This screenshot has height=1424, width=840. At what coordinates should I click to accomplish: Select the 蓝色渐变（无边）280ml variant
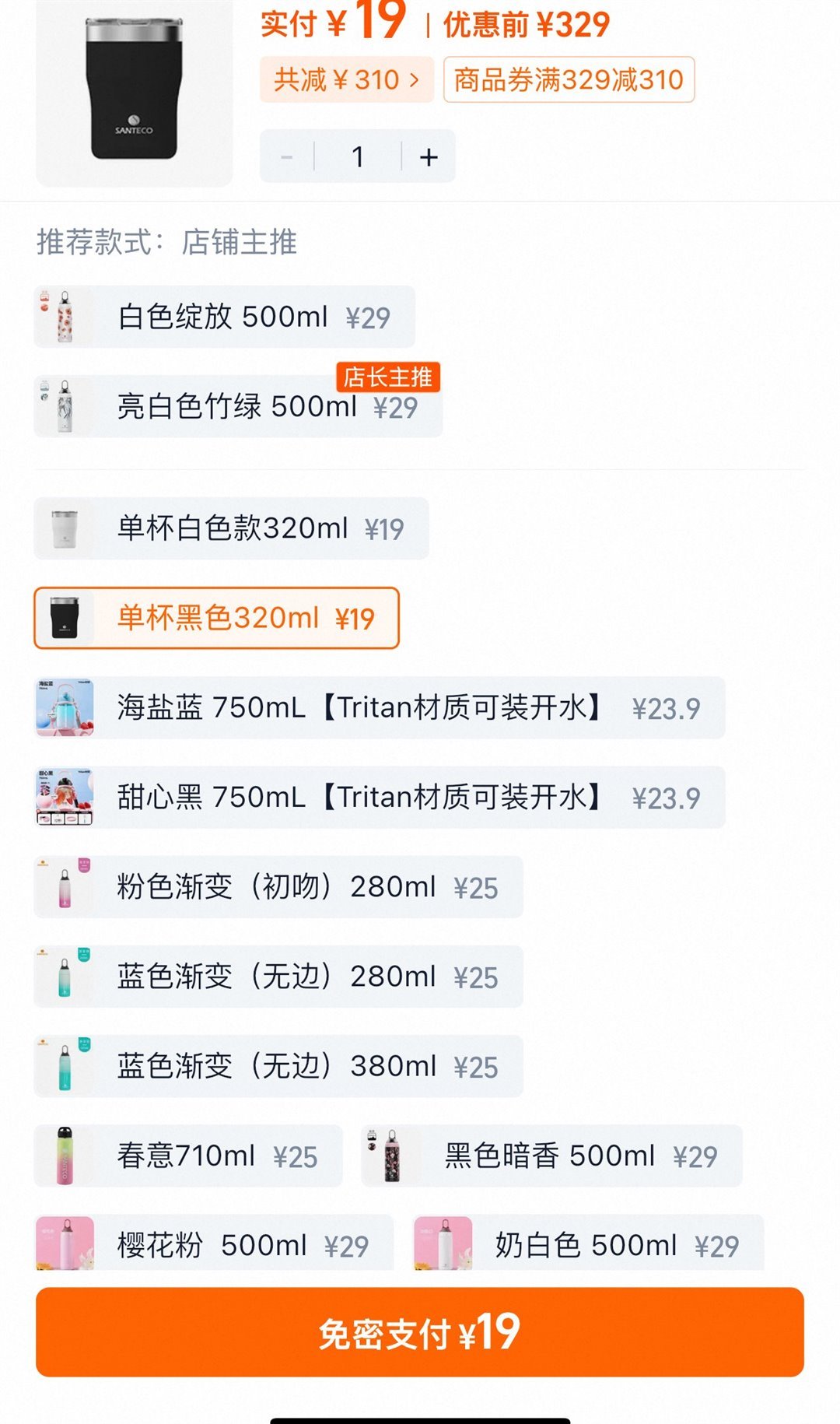pos(276,976)
